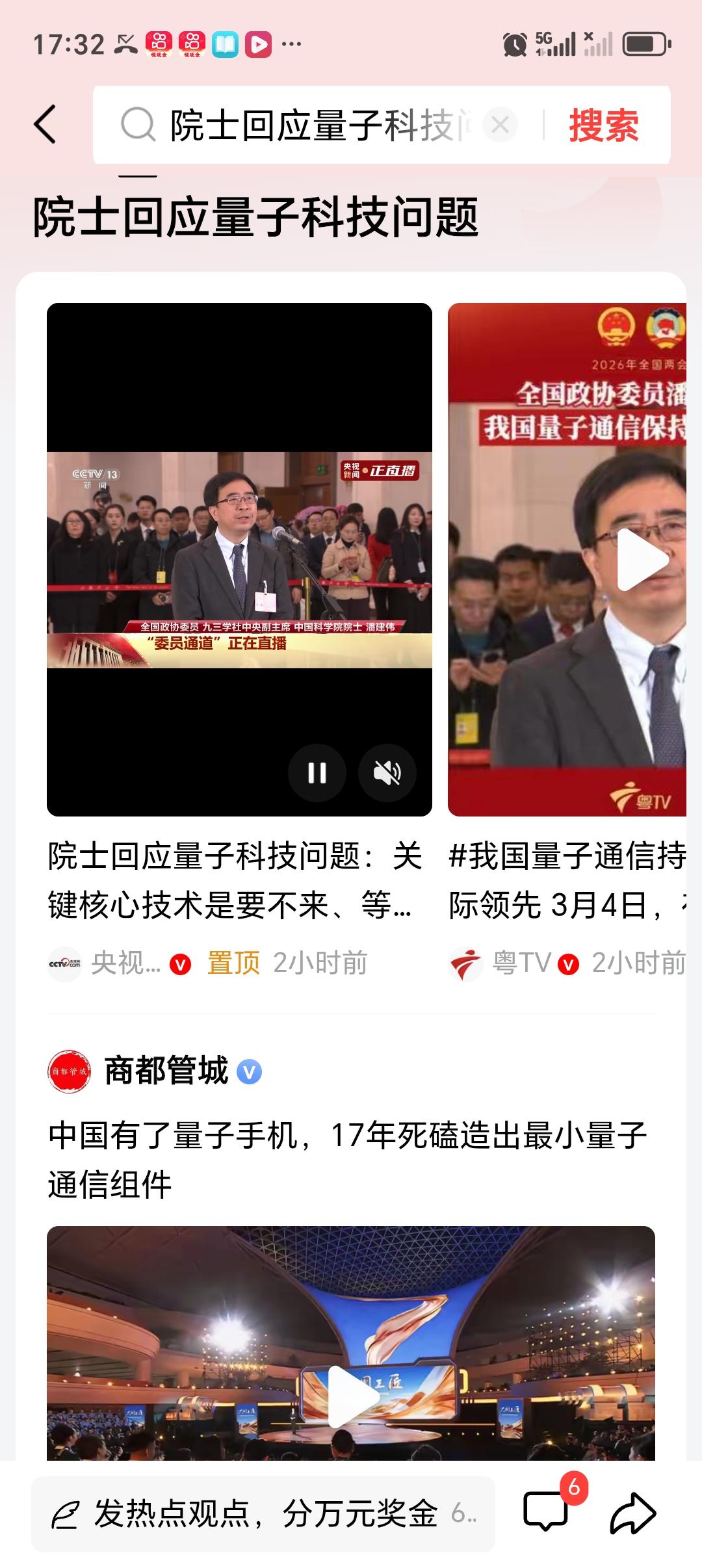Tap the 搜索 search button
Screen dimensions: 702x1568
(x=604, y=125)
